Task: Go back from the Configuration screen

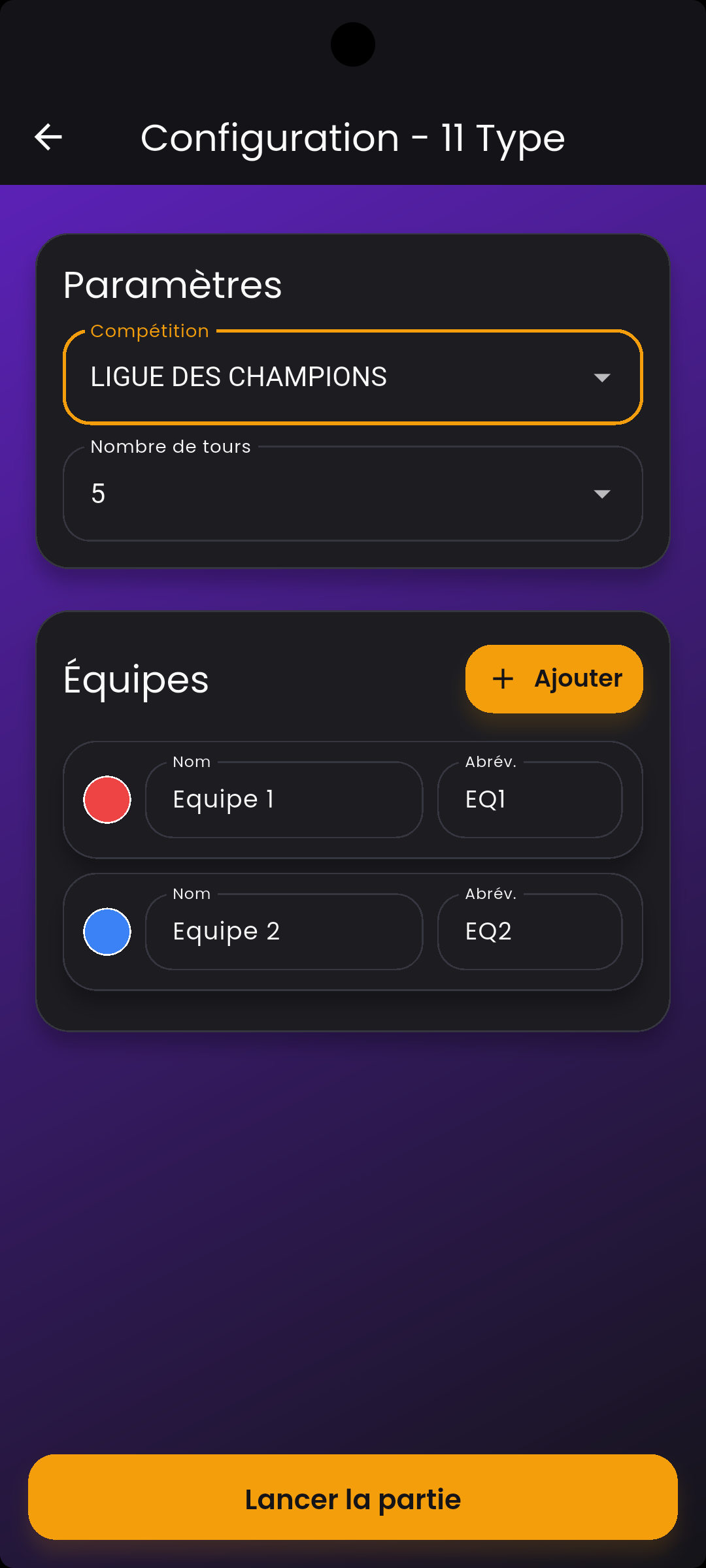Action: [x=48, y=137]
